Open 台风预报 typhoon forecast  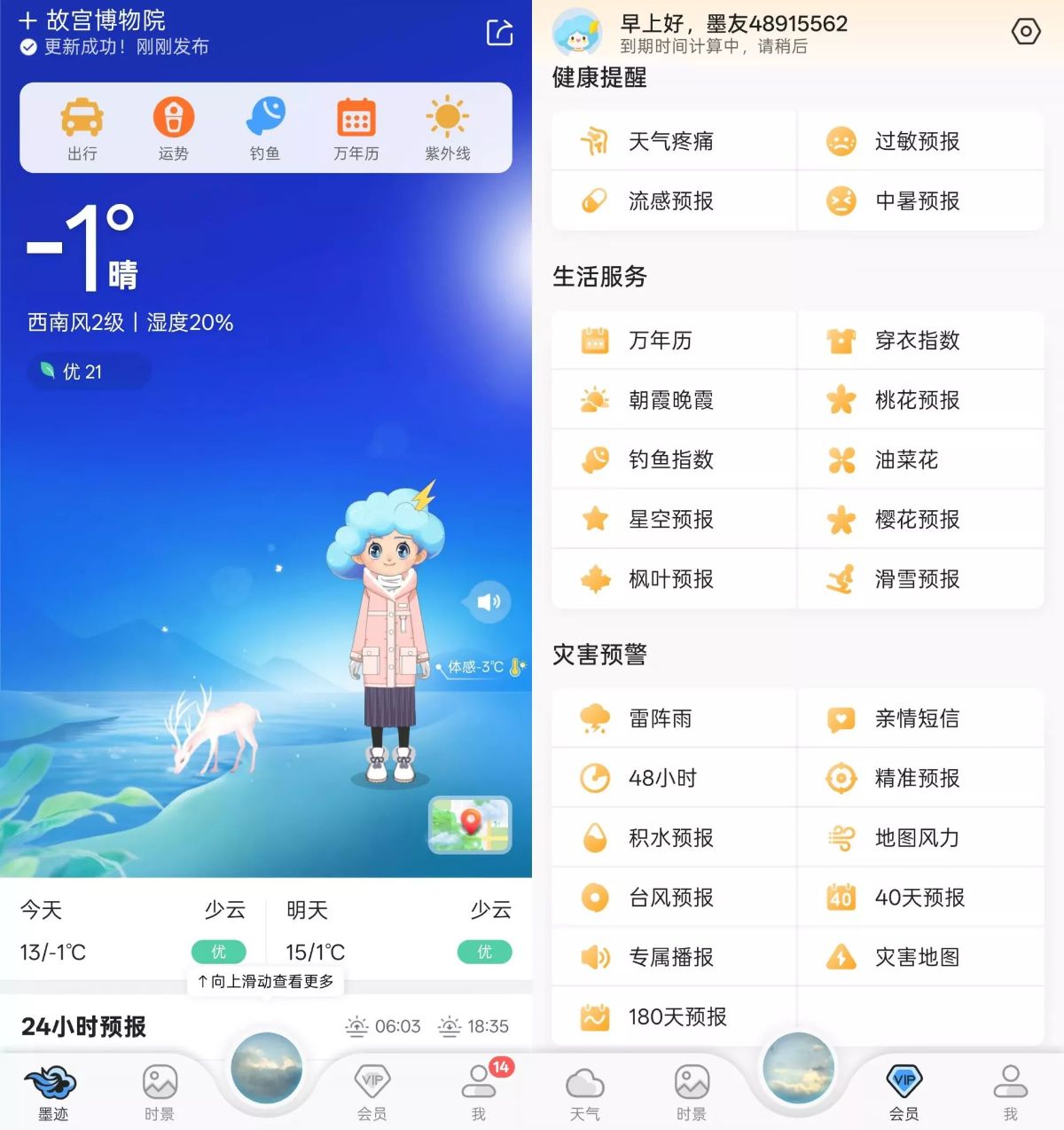pos(672,898)
